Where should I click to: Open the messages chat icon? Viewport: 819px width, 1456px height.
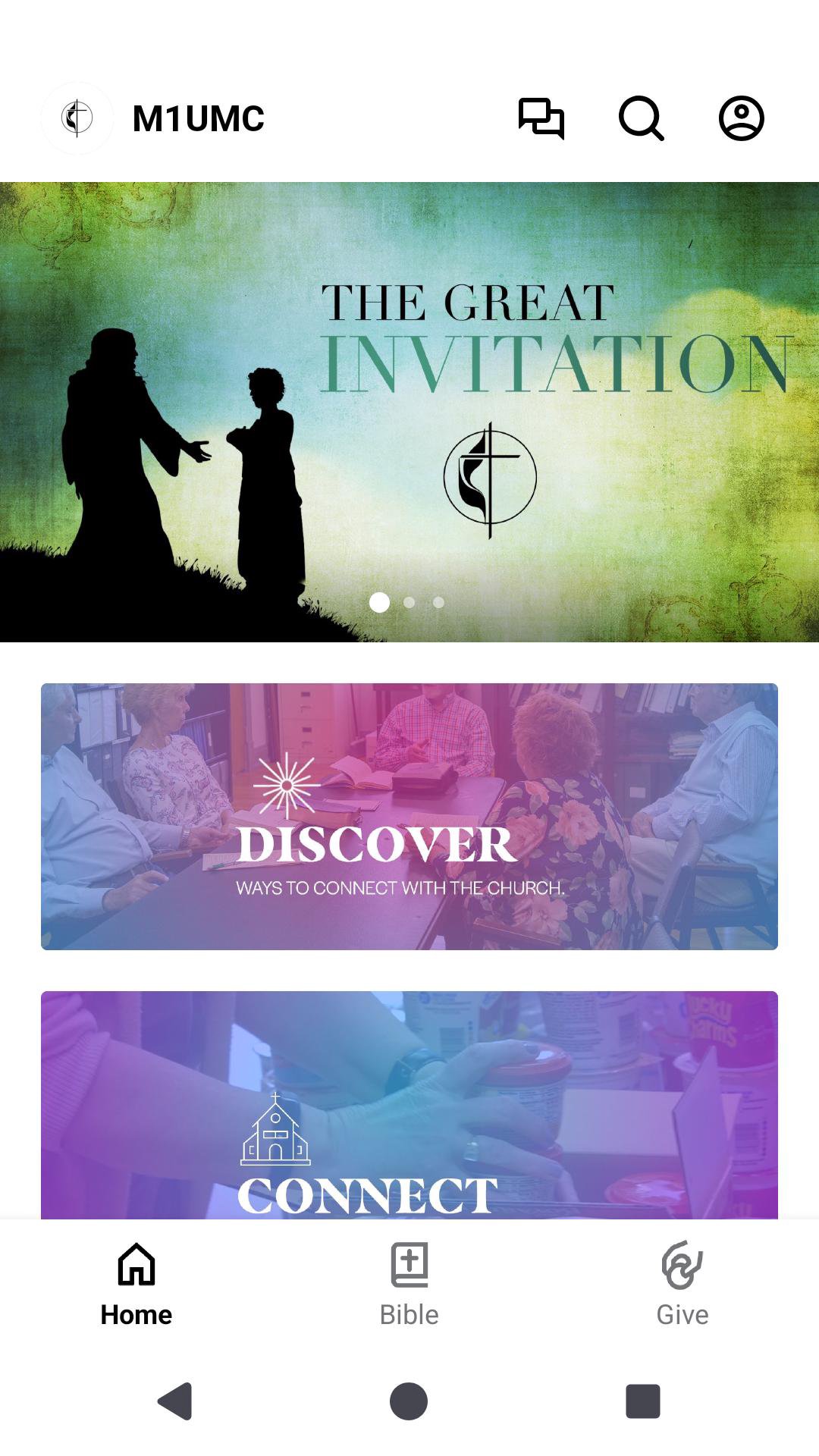pos(541,118)
